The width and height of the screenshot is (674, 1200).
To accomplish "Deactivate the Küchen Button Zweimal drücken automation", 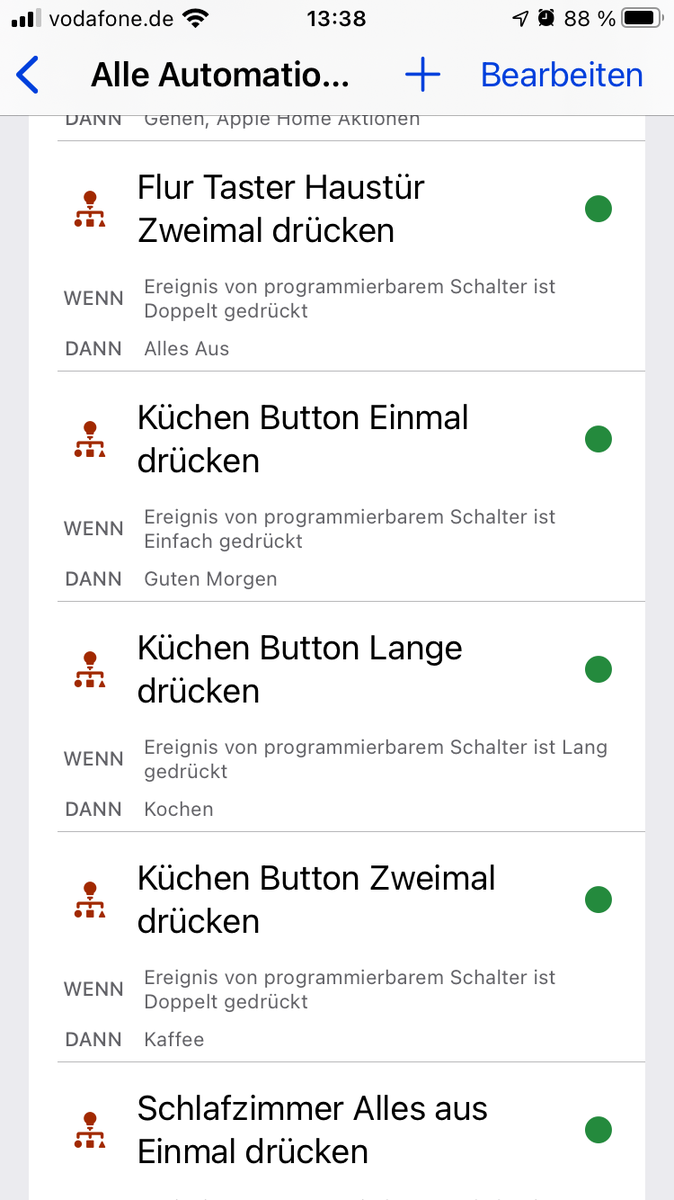I will click(x=598, y=899).
